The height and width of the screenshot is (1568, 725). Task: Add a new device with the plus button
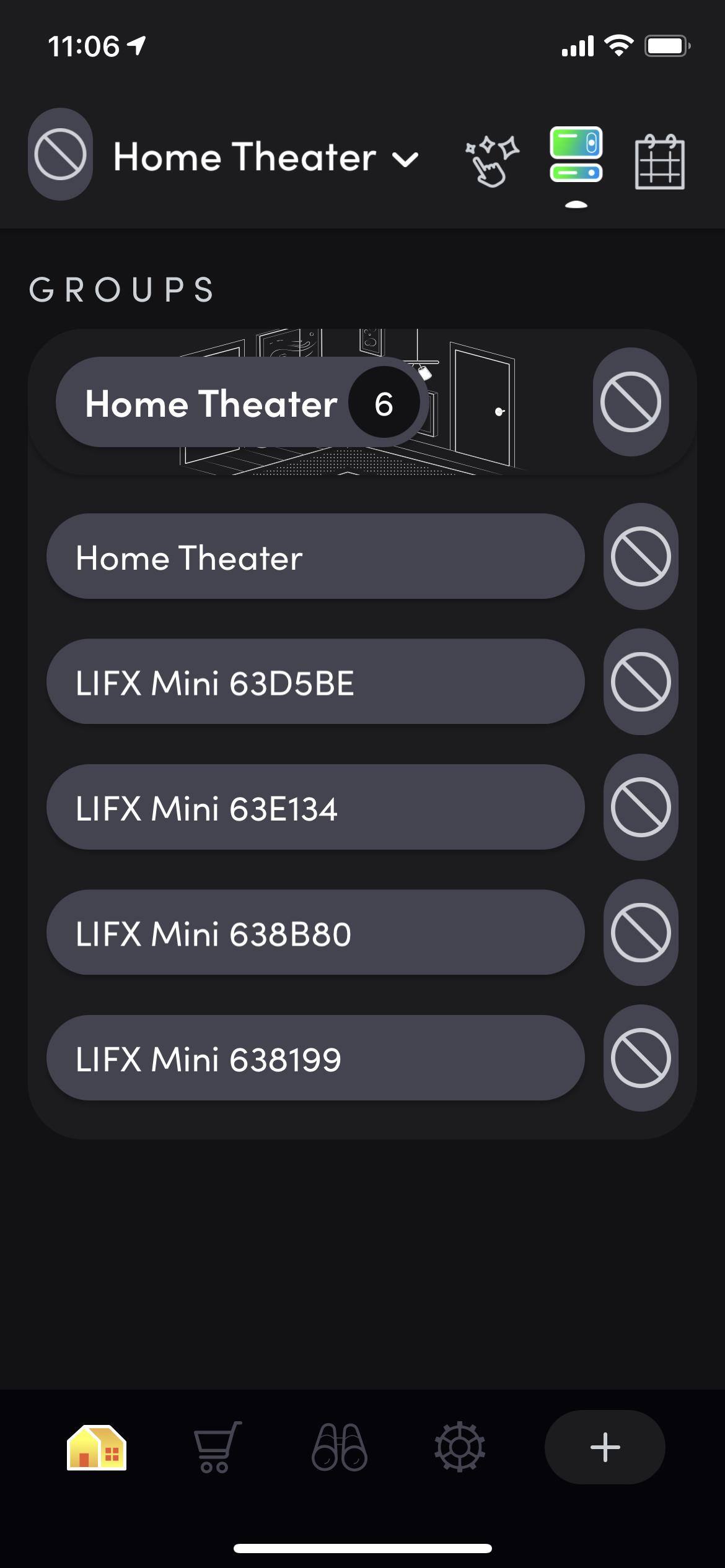605,1447
